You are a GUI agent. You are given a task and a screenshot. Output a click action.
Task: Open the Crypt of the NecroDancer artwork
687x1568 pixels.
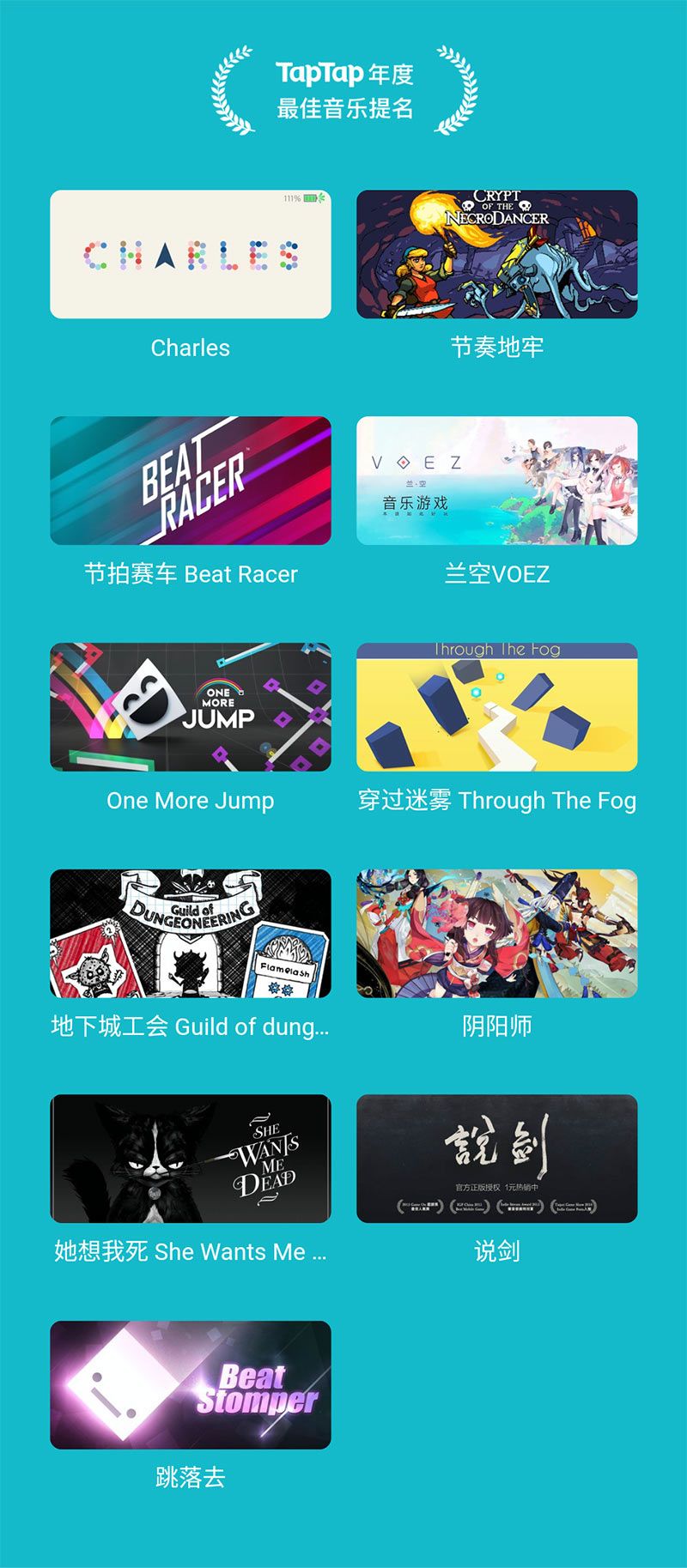(496, 252)
